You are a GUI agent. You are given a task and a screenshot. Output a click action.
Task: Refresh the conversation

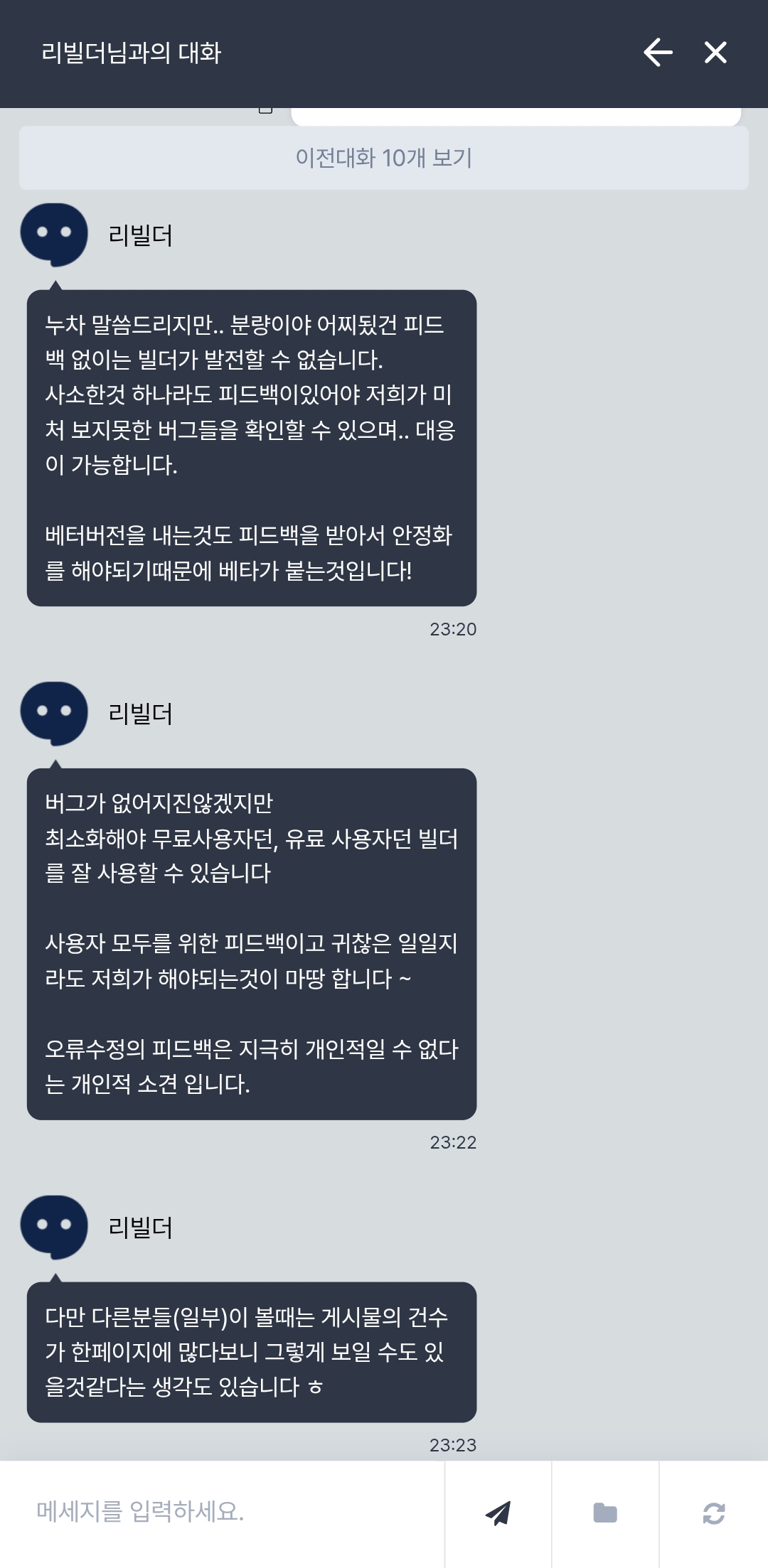713,1513
